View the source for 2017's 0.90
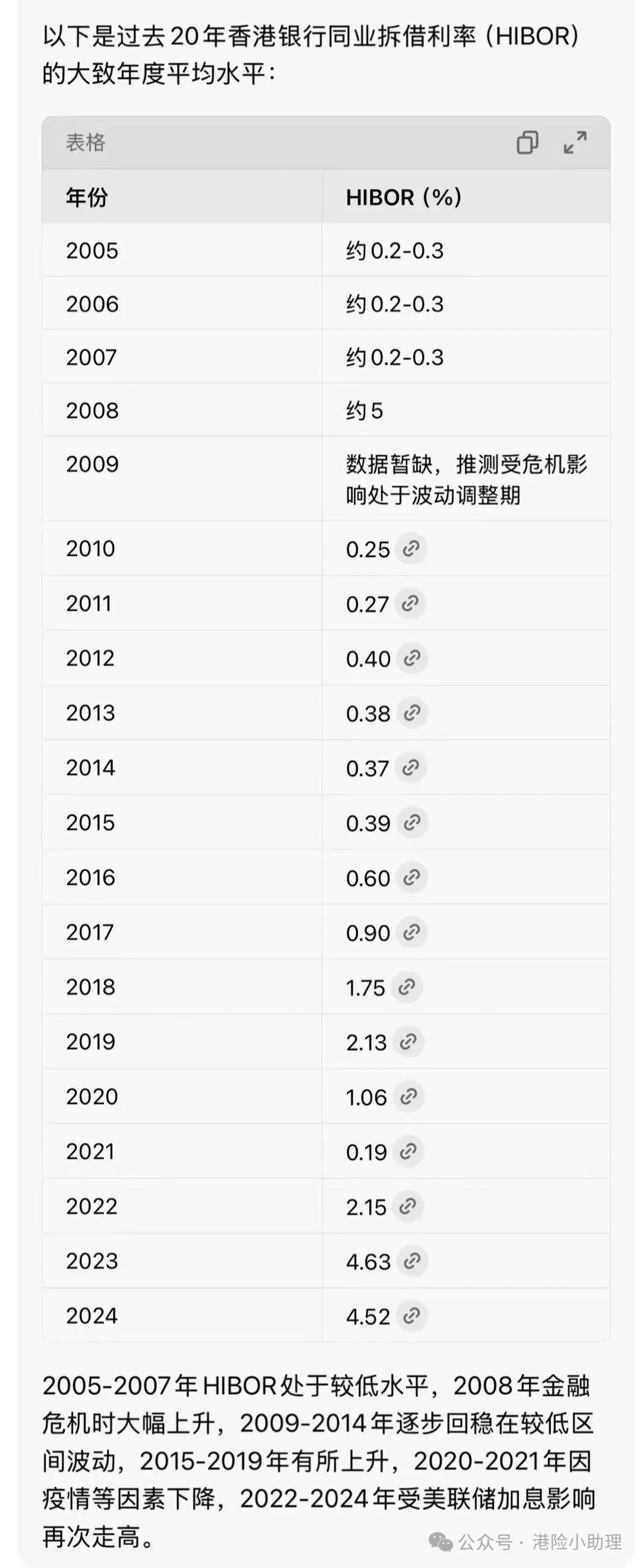Viewport: 642px width, 1568px height. pyautogui.click(x=412, y=932)
